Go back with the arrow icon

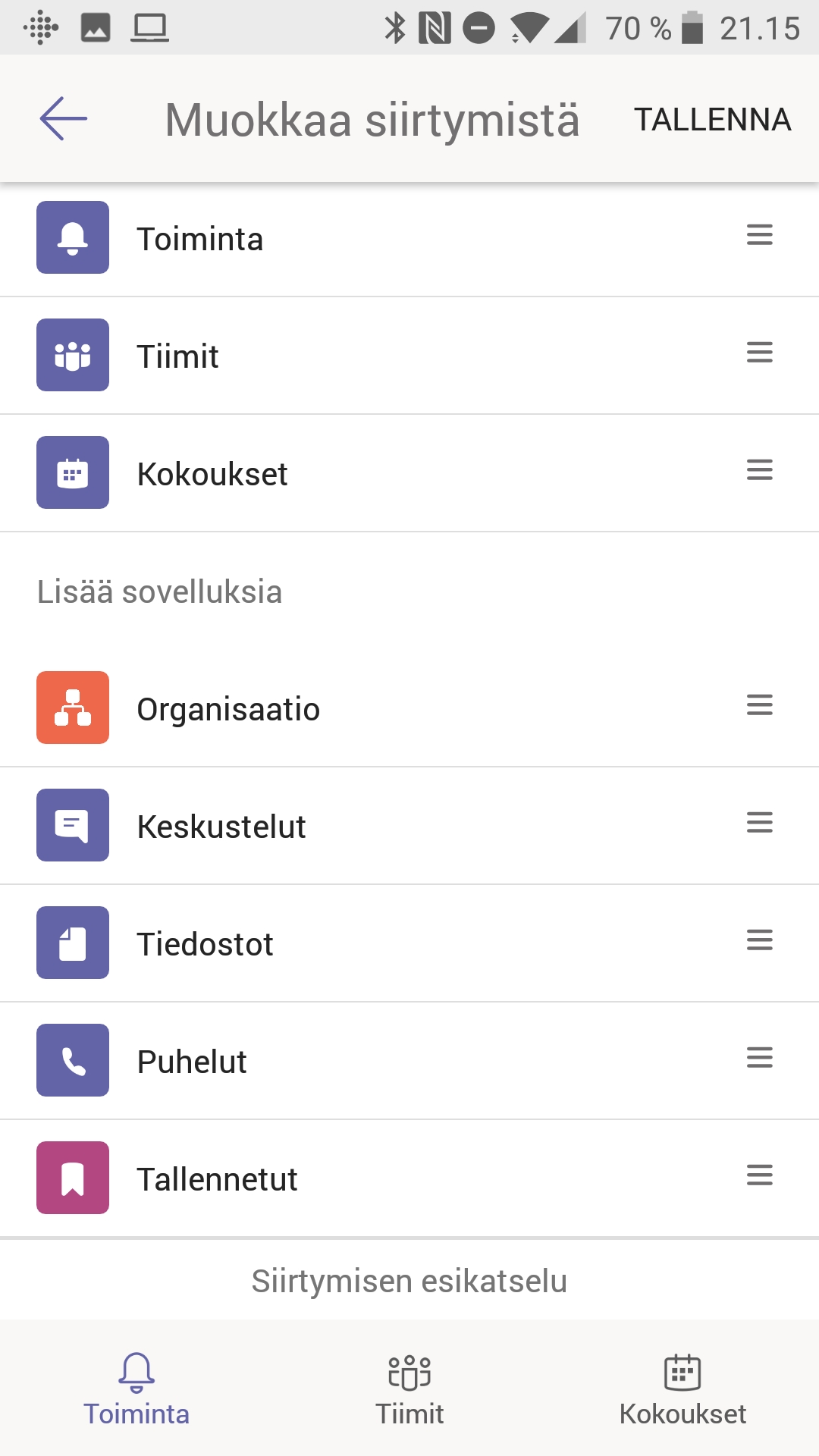64,119
